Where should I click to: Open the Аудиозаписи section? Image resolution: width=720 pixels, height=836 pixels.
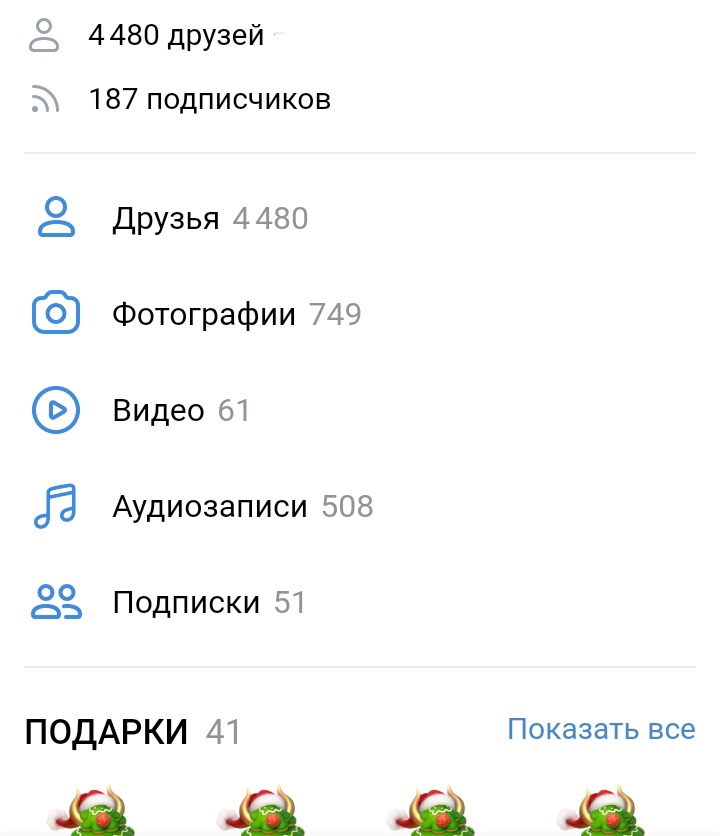tap(211, 506)
